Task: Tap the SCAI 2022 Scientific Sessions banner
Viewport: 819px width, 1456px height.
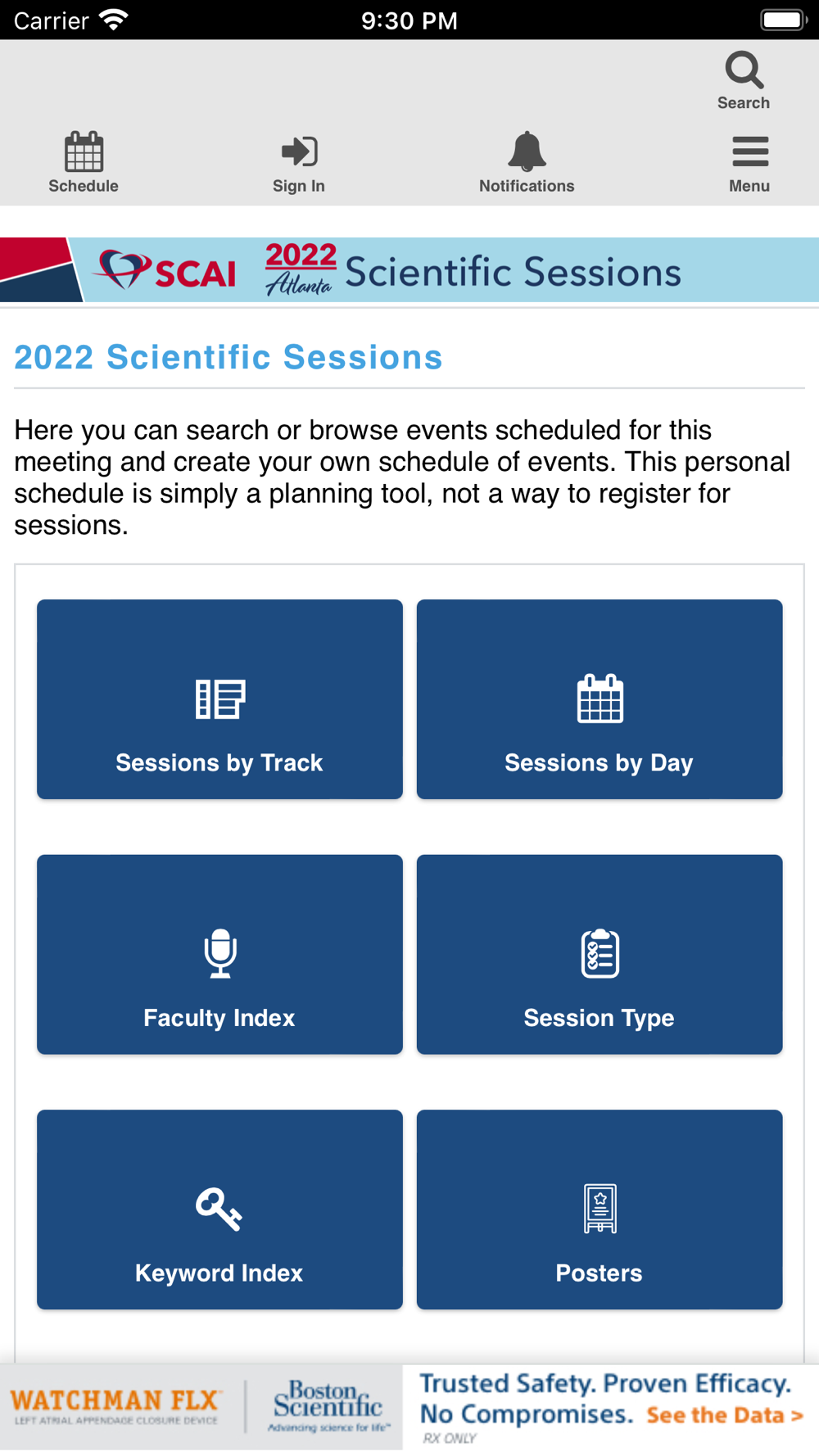Action: 409,270
